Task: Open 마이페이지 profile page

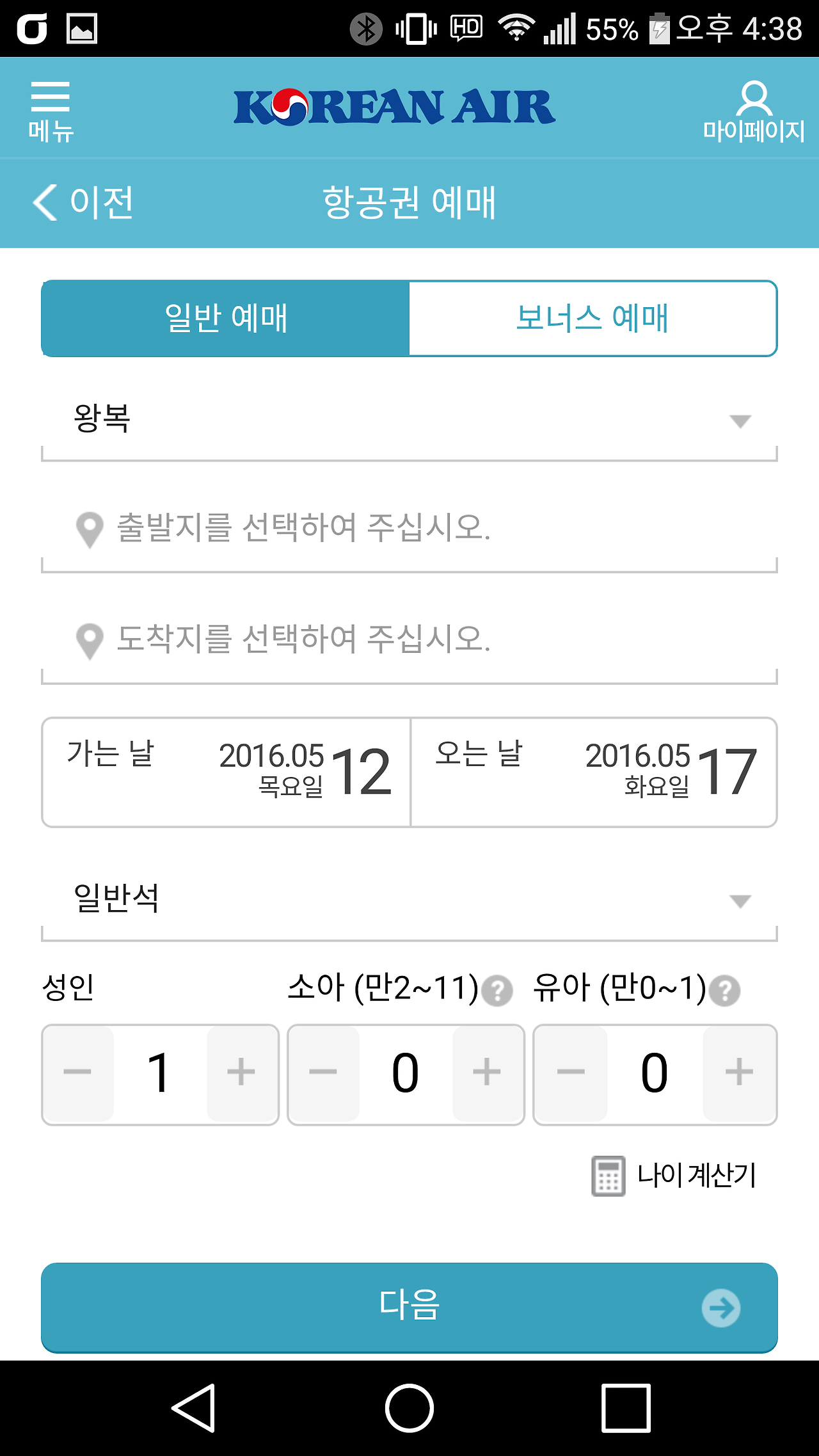Action: point(753,111)
